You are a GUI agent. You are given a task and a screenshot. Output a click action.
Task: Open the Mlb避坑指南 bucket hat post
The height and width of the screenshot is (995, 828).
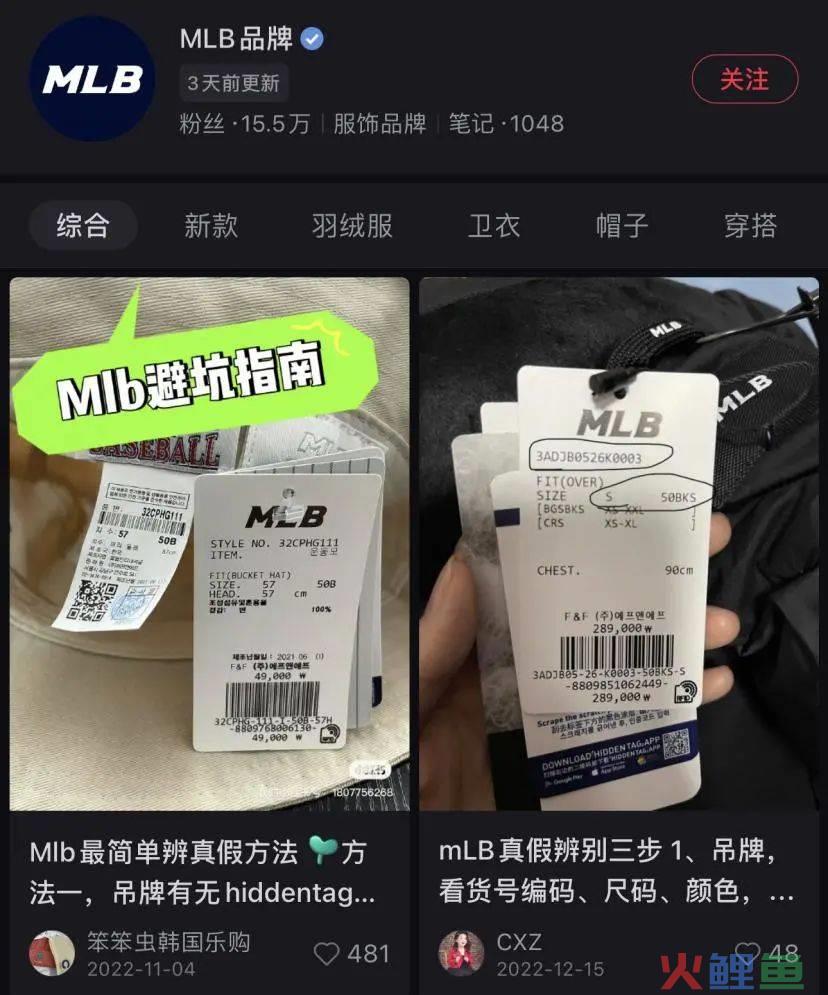[x=210, y=543]
